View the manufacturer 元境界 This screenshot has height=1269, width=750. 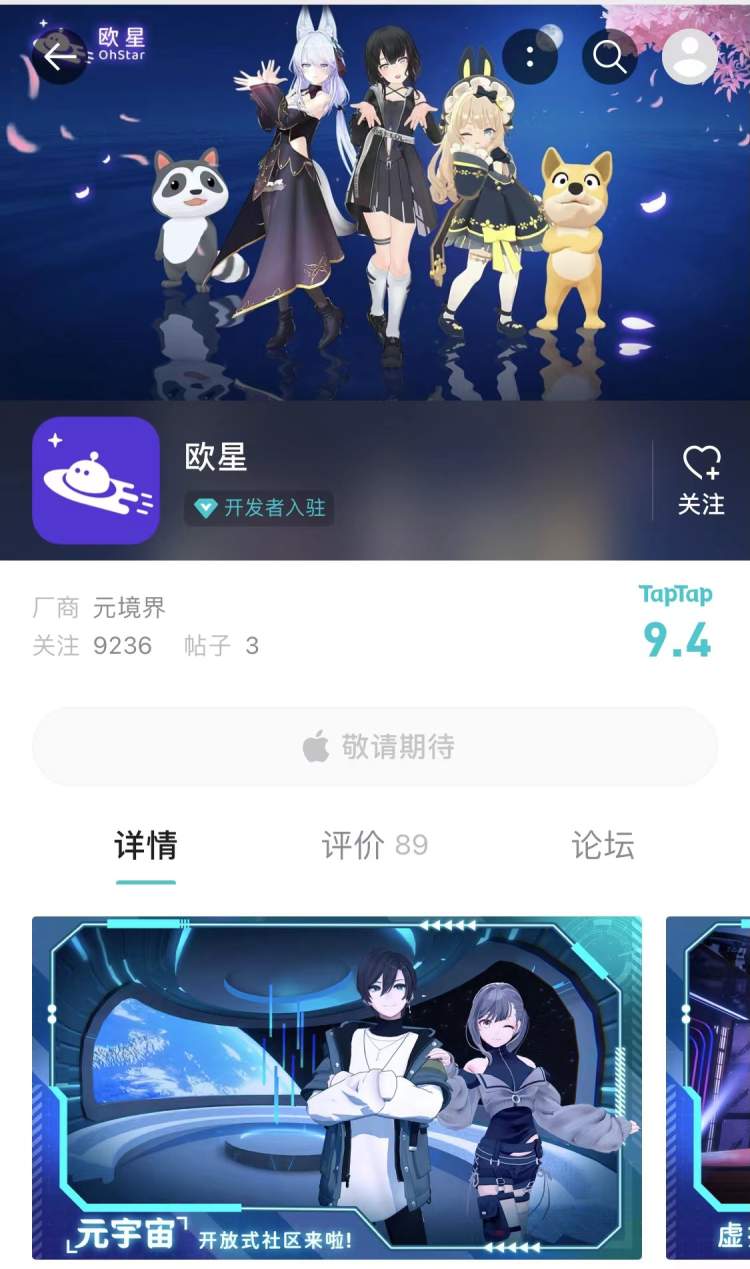tap(129, 607)
